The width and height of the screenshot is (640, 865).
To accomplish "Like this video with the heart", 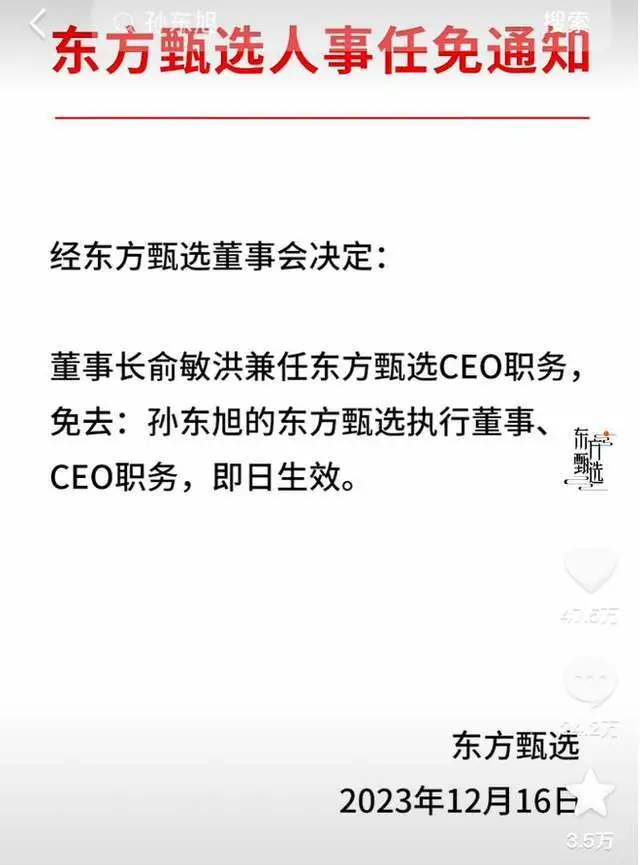I will tap(590, 571).
